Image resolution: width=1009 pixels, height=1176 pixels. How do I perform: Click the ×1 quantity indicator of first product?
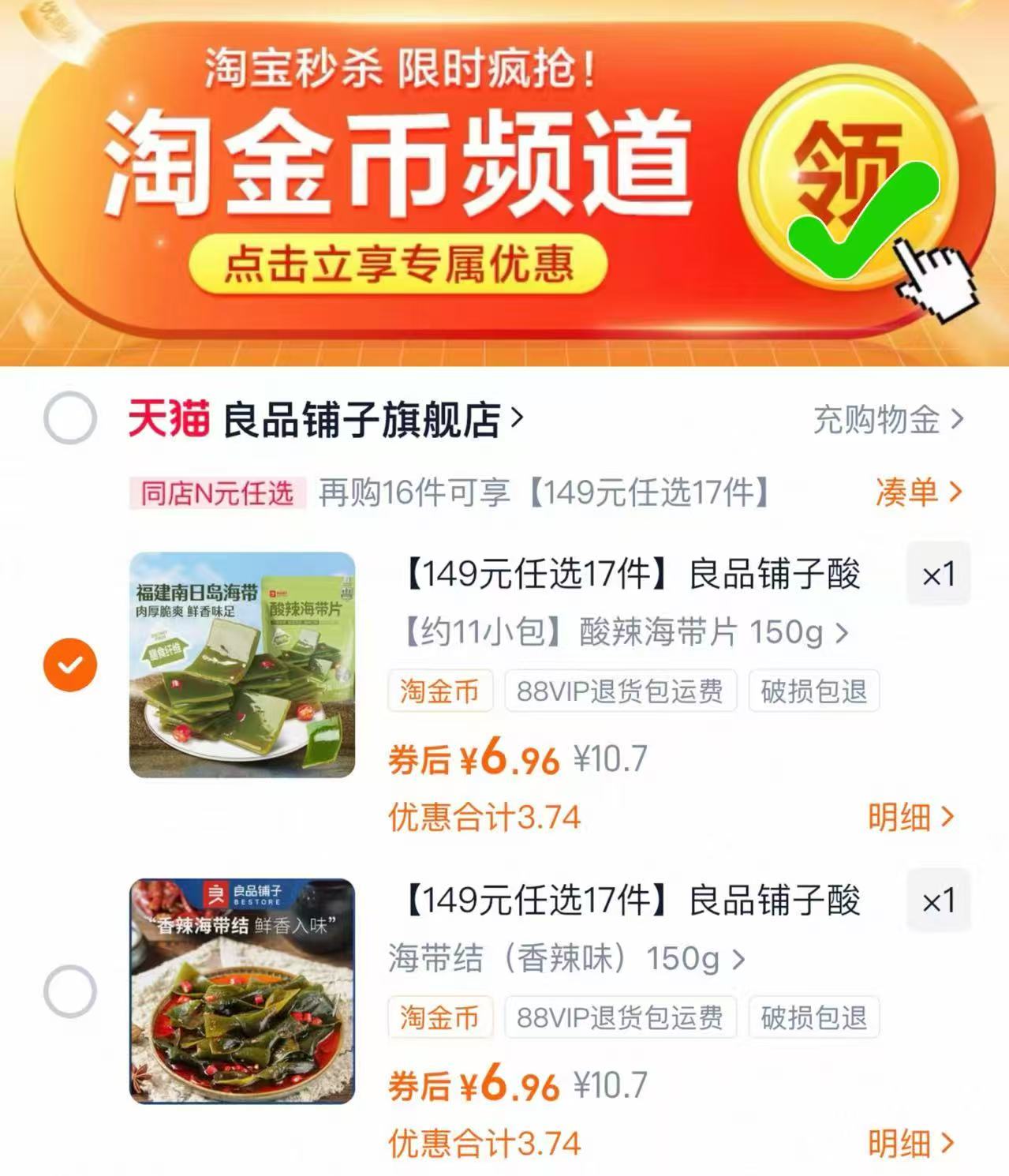(939, 574)
